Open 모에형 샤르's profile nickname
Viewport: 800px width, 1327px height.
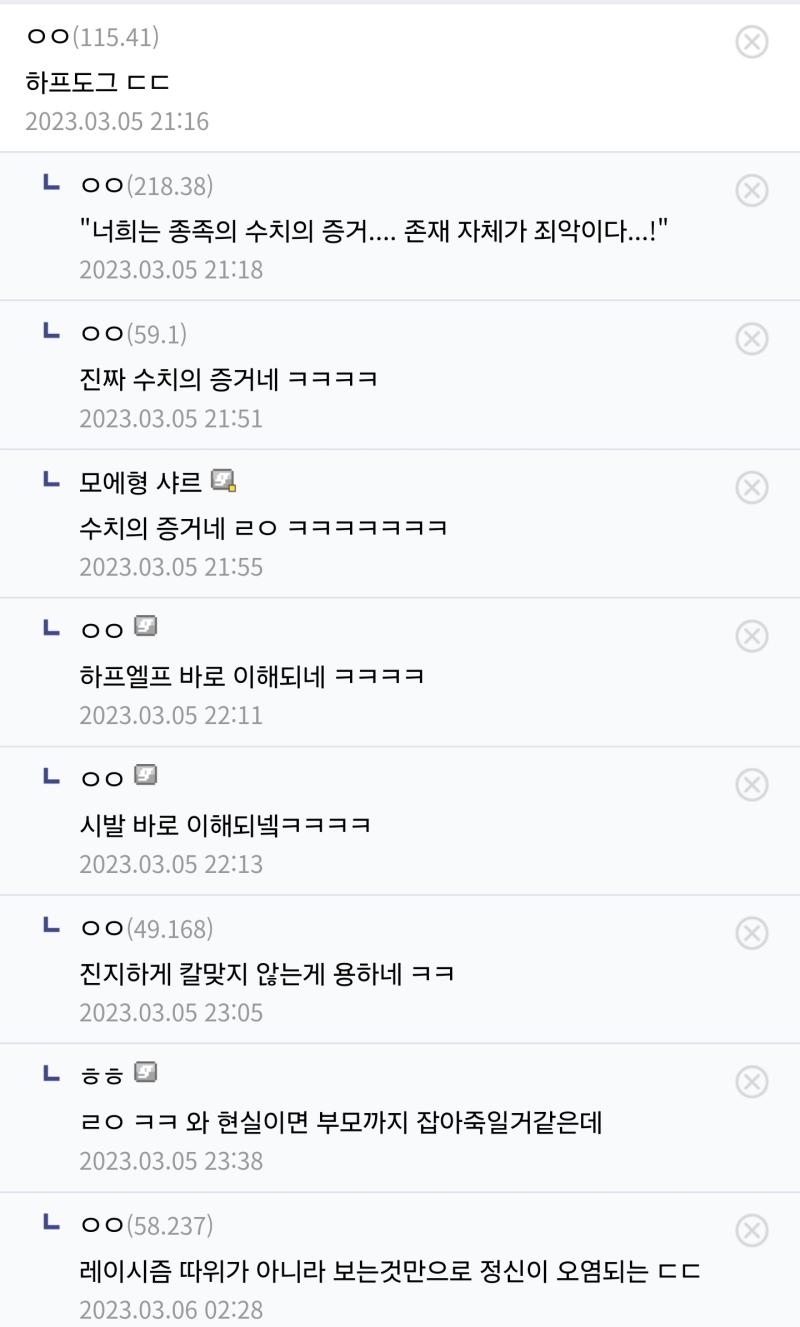pos(140,483)
